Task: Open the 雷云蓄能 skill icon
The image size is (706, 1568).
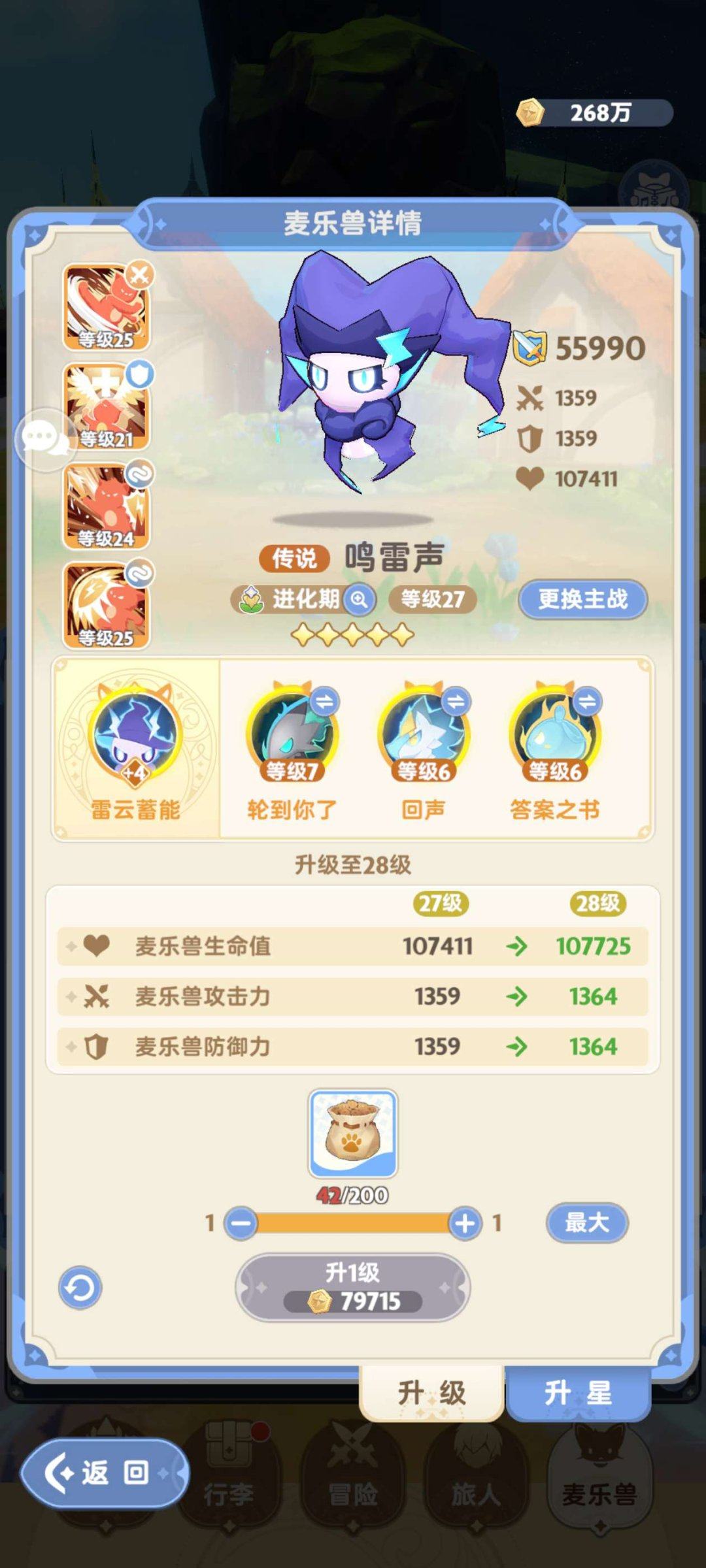Action: coord(135,738)
